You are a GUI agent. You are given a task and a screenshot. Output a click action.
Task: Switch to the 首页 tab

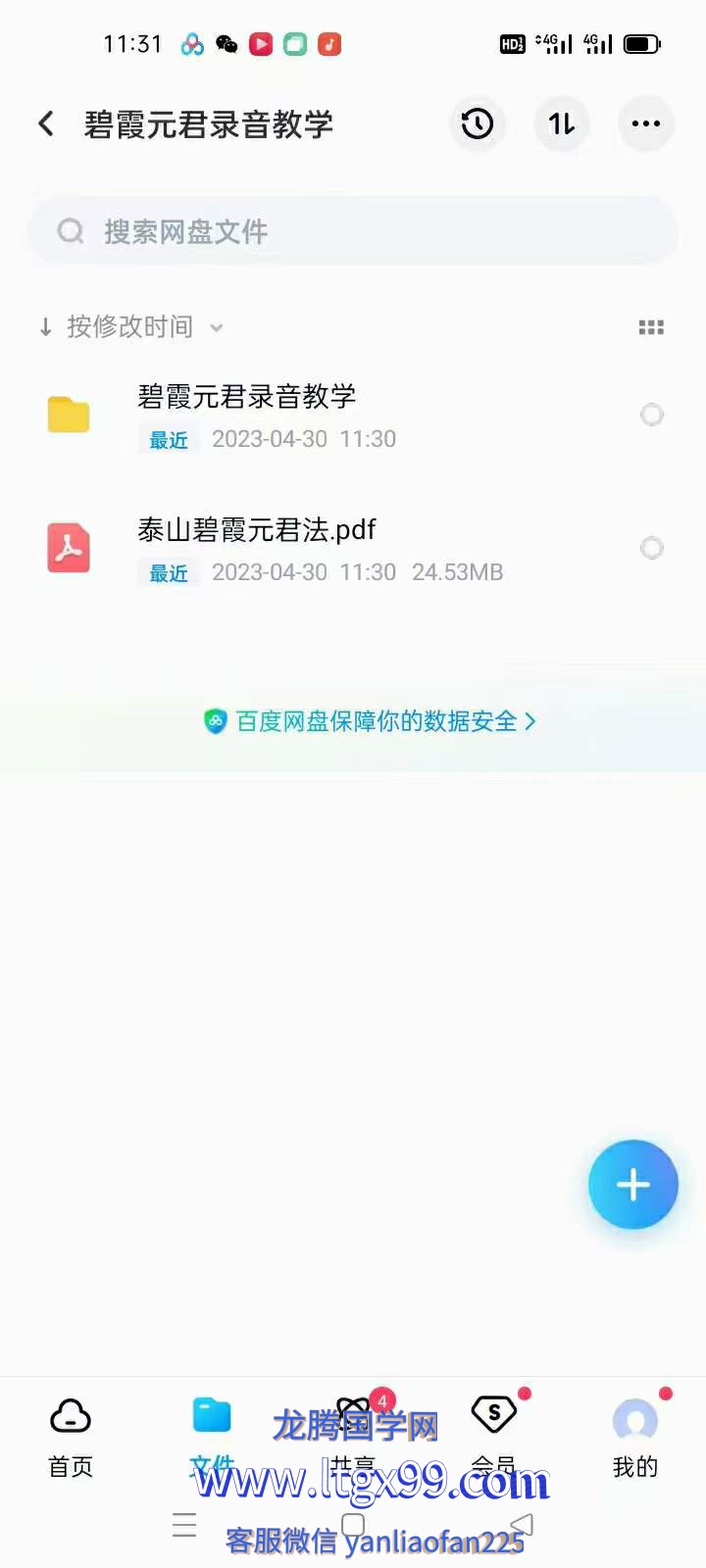click(71, 1436)
